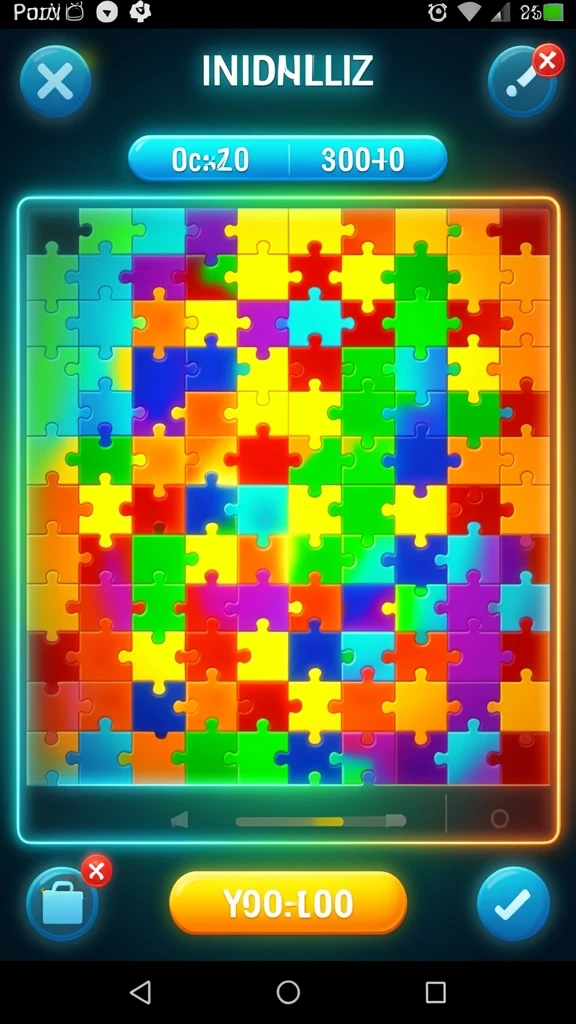Tap the left arrow below the puzzle
The height and width of the screenshot is (1024, 576).
pyautogui.click(x=180, y=819)
